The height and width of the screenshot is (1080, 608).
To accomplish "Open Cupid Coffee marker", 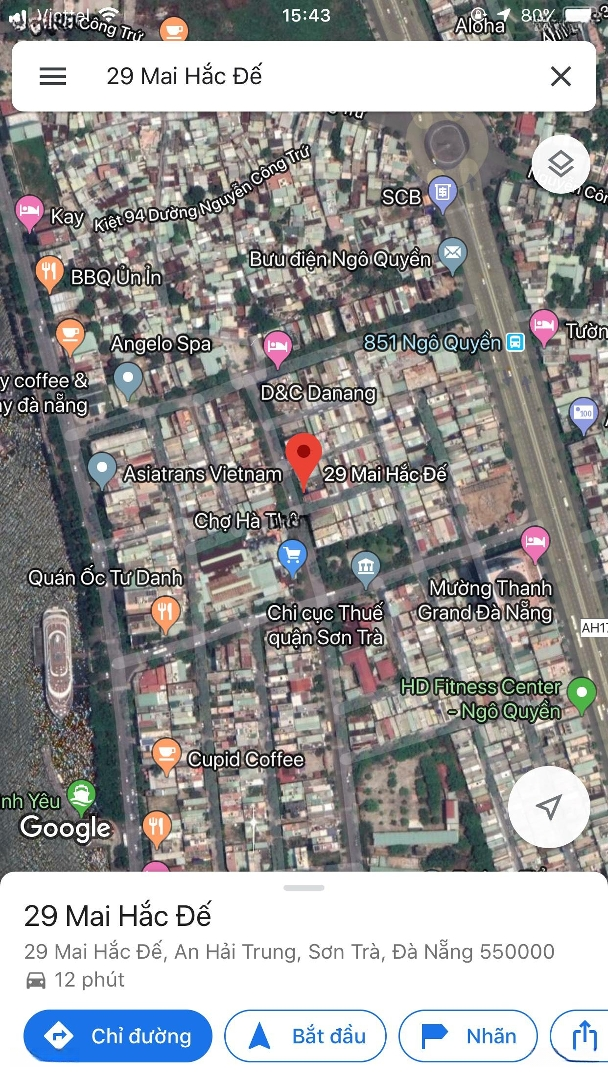I will click(166, 756).
